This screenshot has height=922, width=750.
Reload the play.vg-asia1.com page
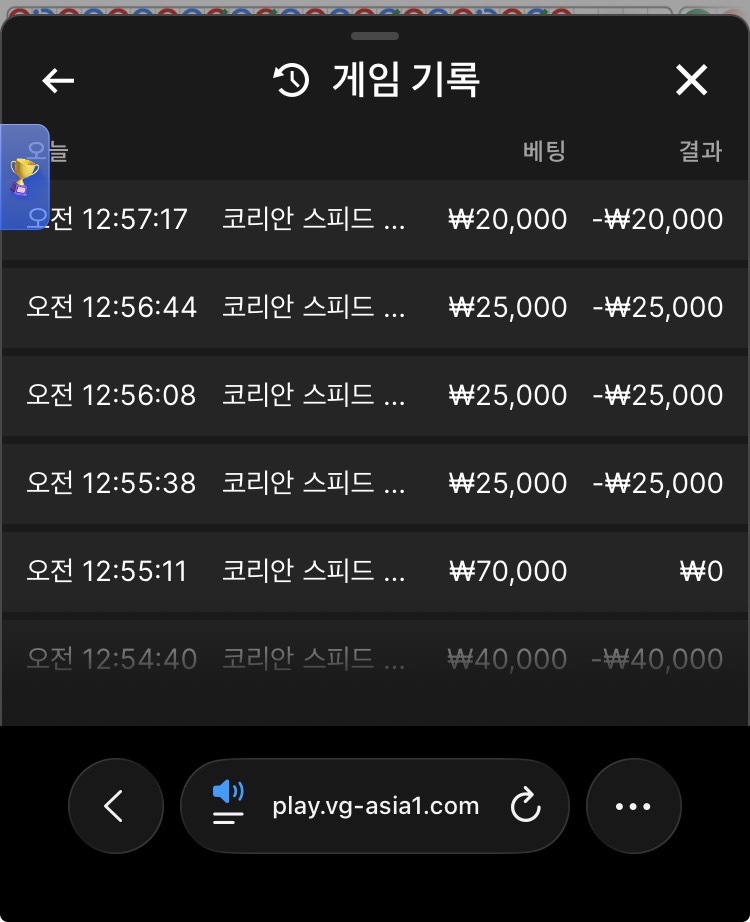(525, 806)
